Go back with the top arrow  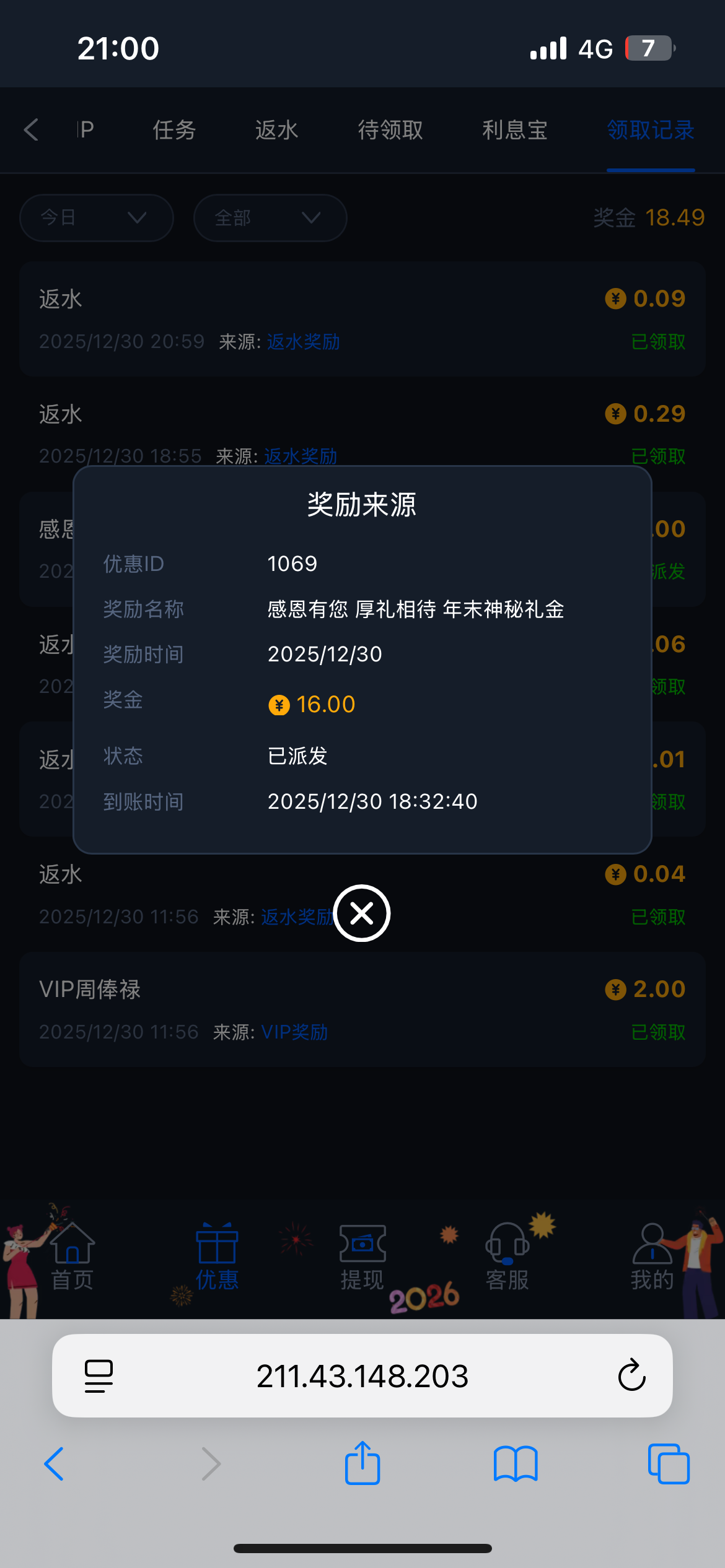[32, 130]
